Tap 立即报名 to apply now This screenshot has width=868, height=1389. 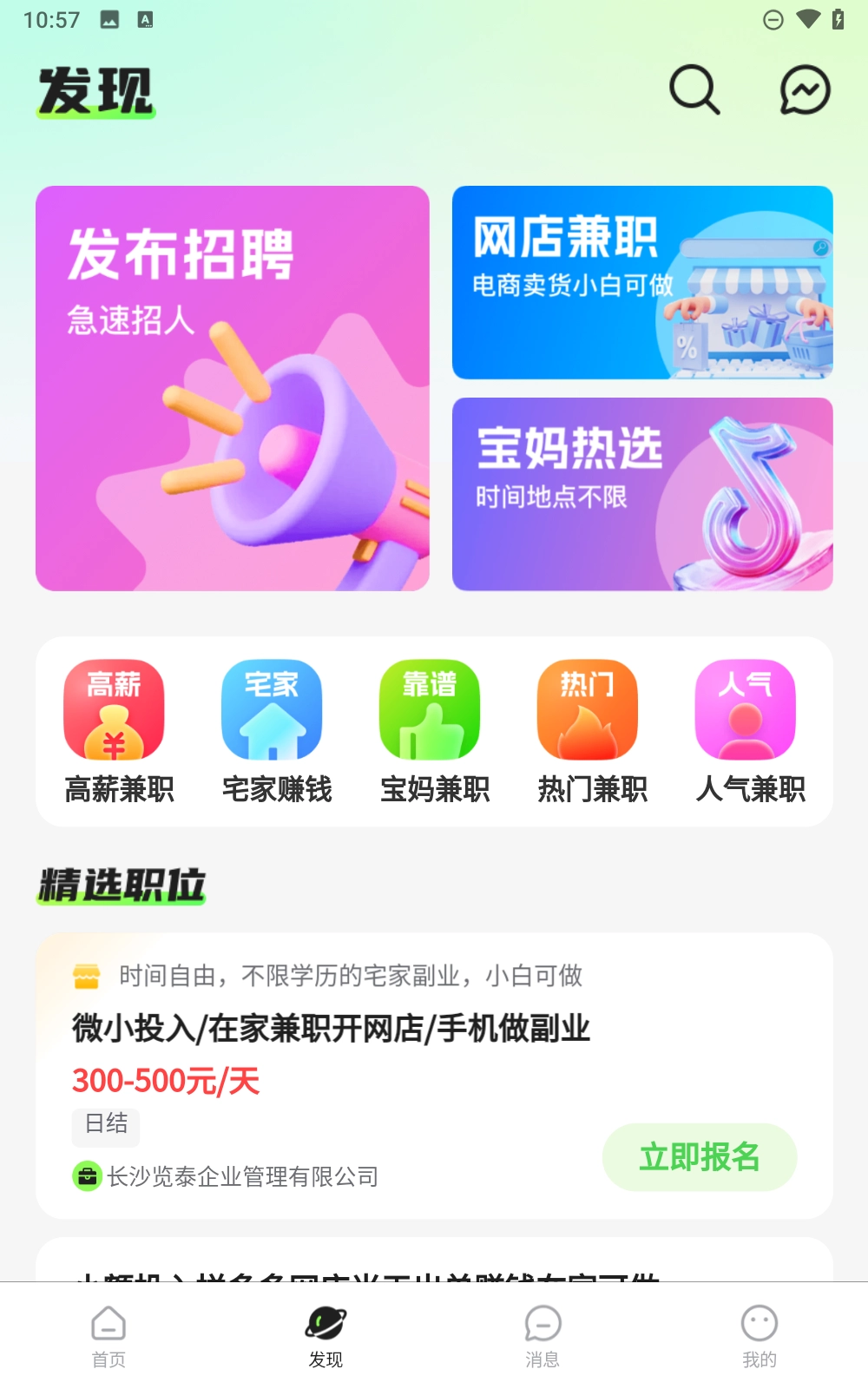point(700,1157)
